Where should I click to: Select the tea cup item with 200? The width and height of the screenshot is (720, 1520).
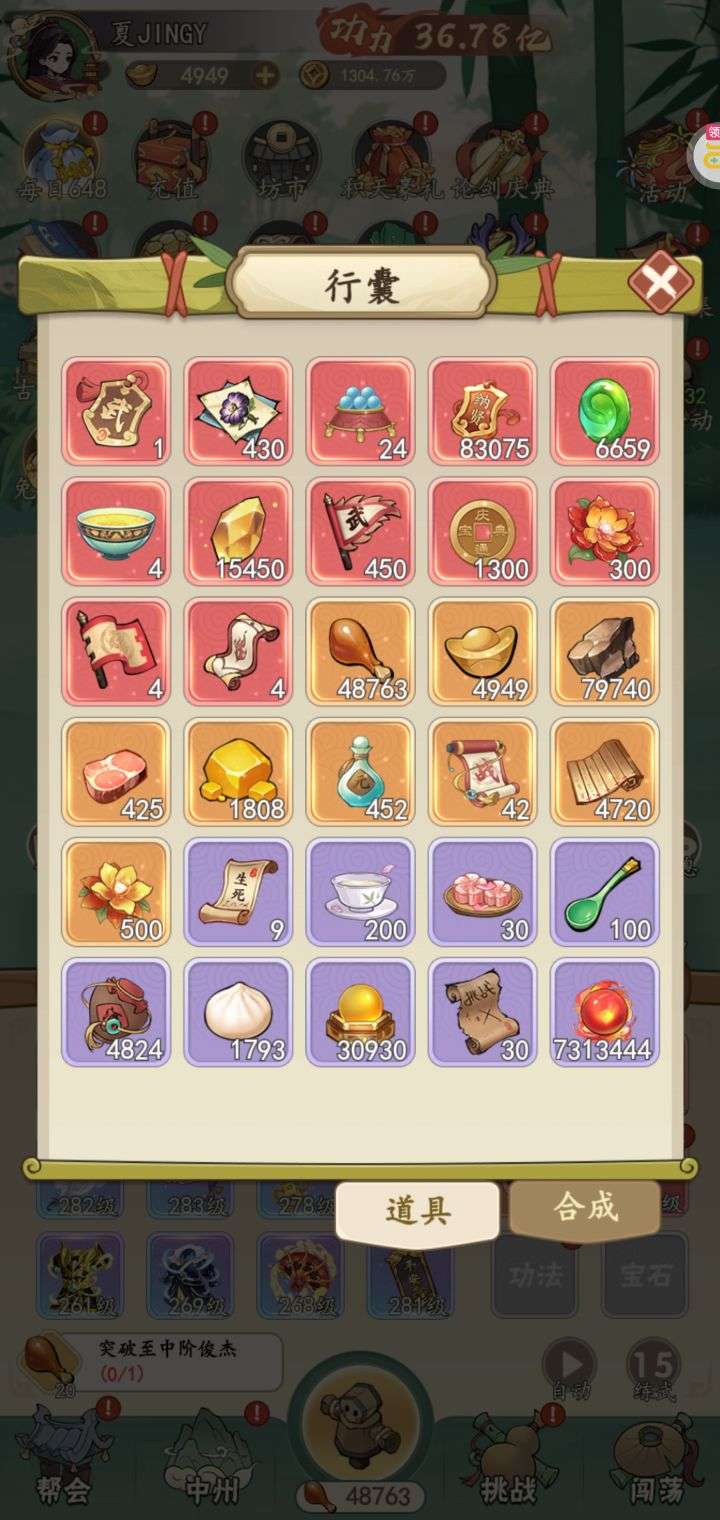click(360, 891)
